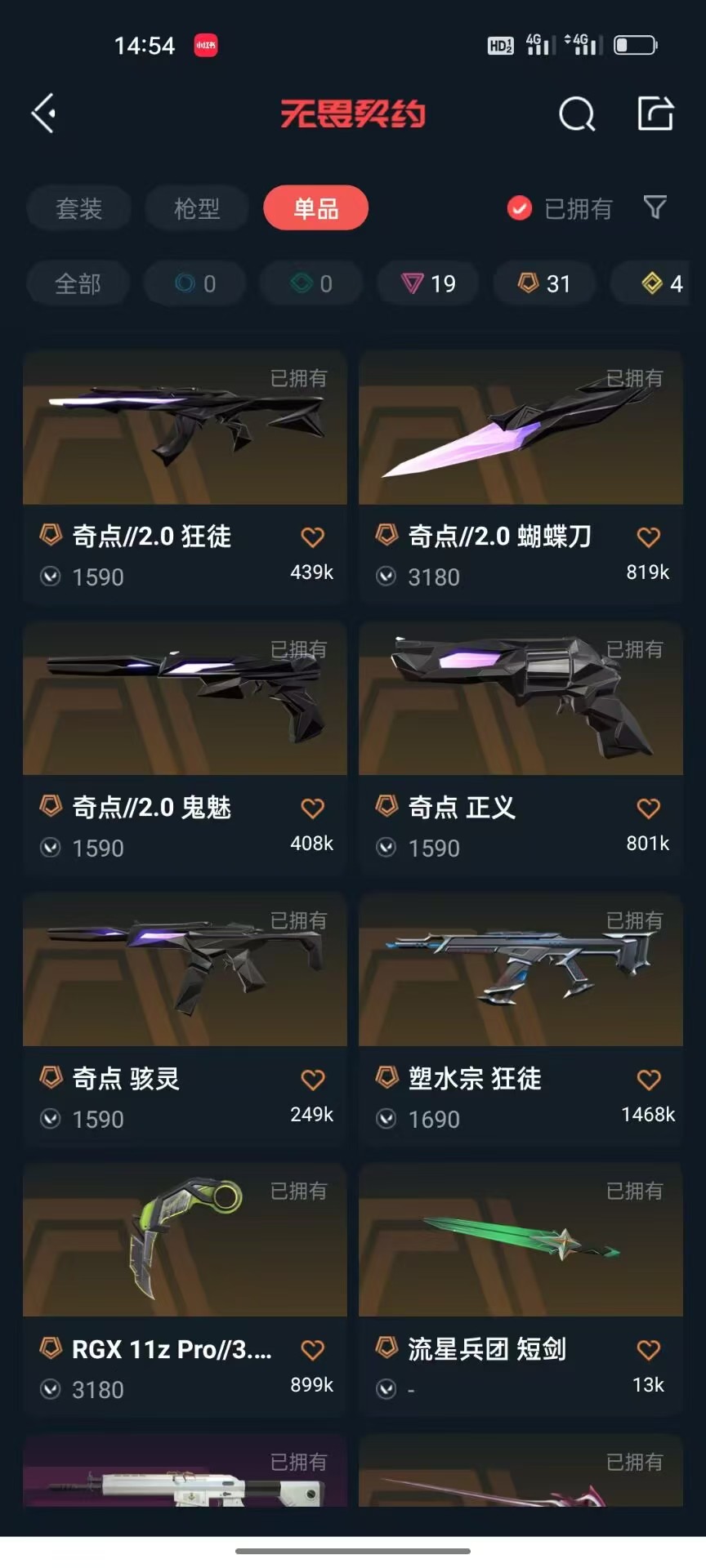Open the 奇点//2.0 狂徒 skin card
706x1568 pixels.
185,477
